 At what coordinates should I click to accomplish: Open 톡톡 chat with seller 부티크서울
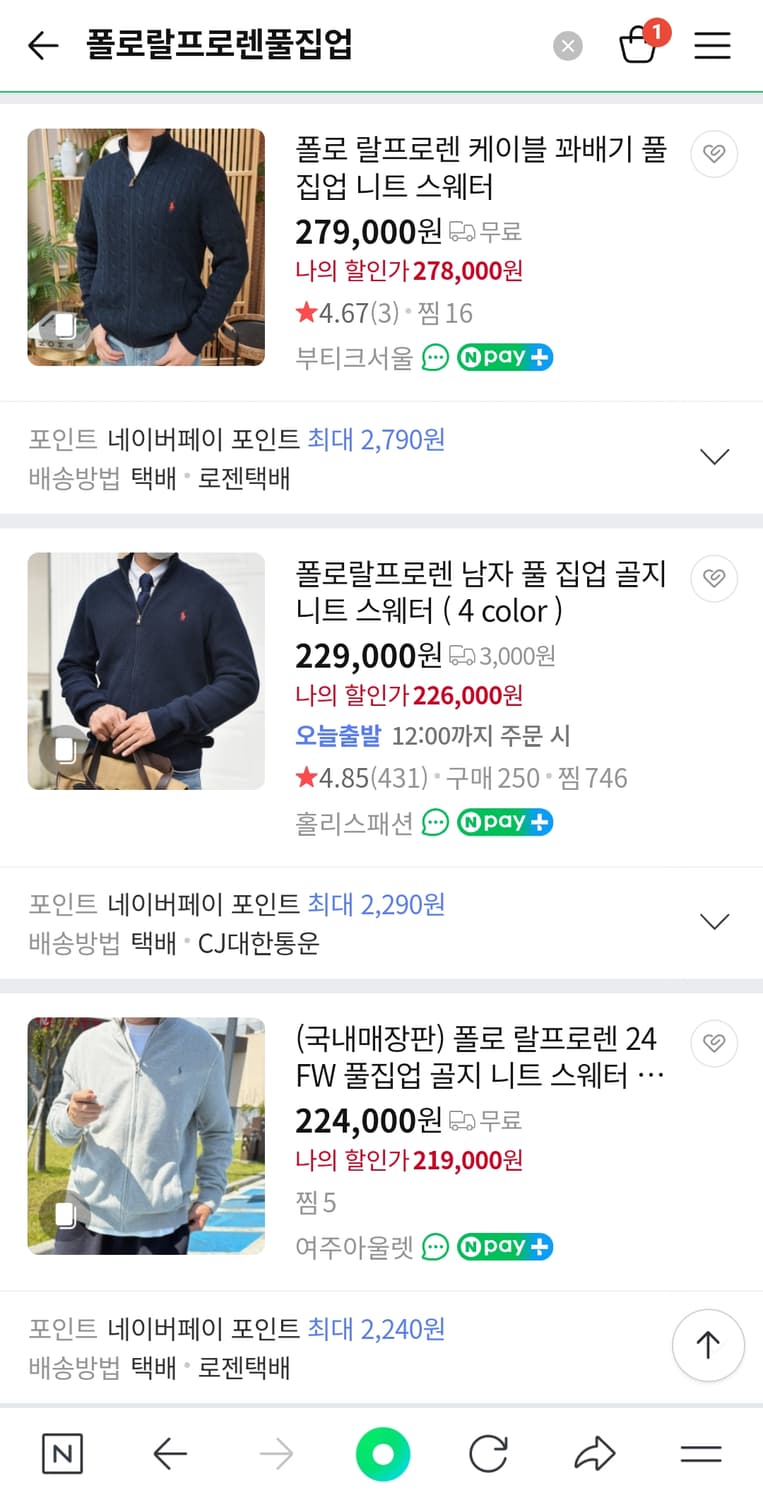tap(433, 357)
